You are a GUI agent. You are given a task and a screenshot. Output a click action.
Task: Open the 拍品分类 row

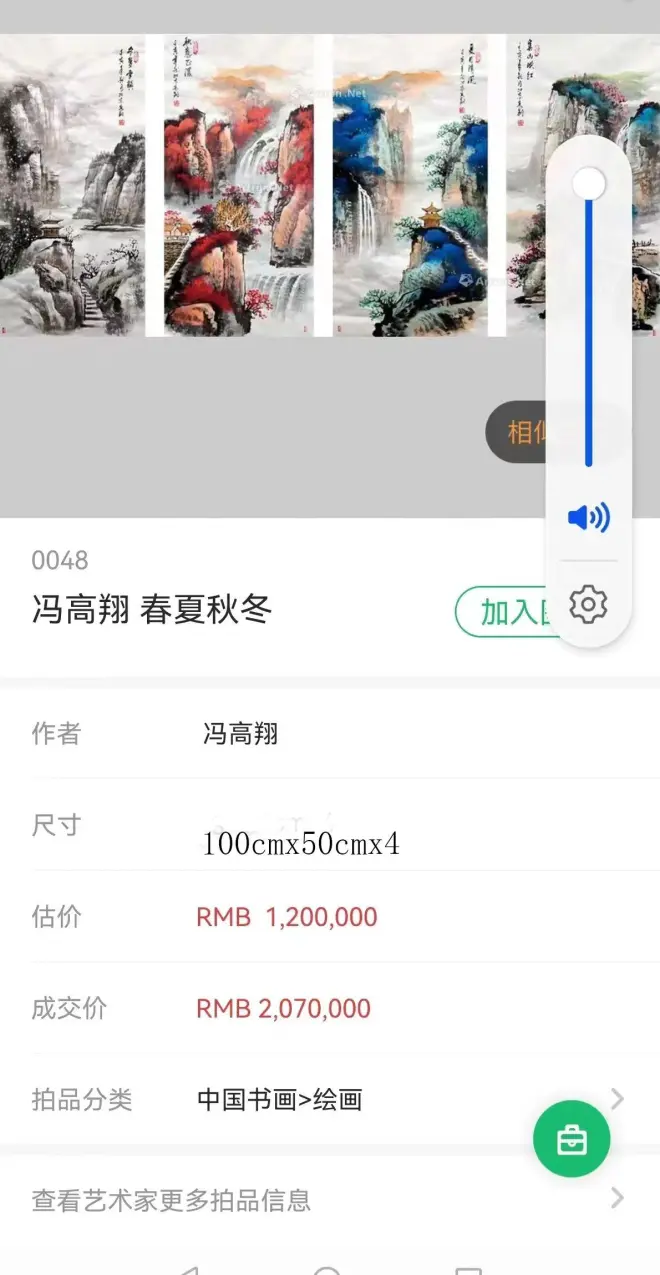(x=330, y=1100)
